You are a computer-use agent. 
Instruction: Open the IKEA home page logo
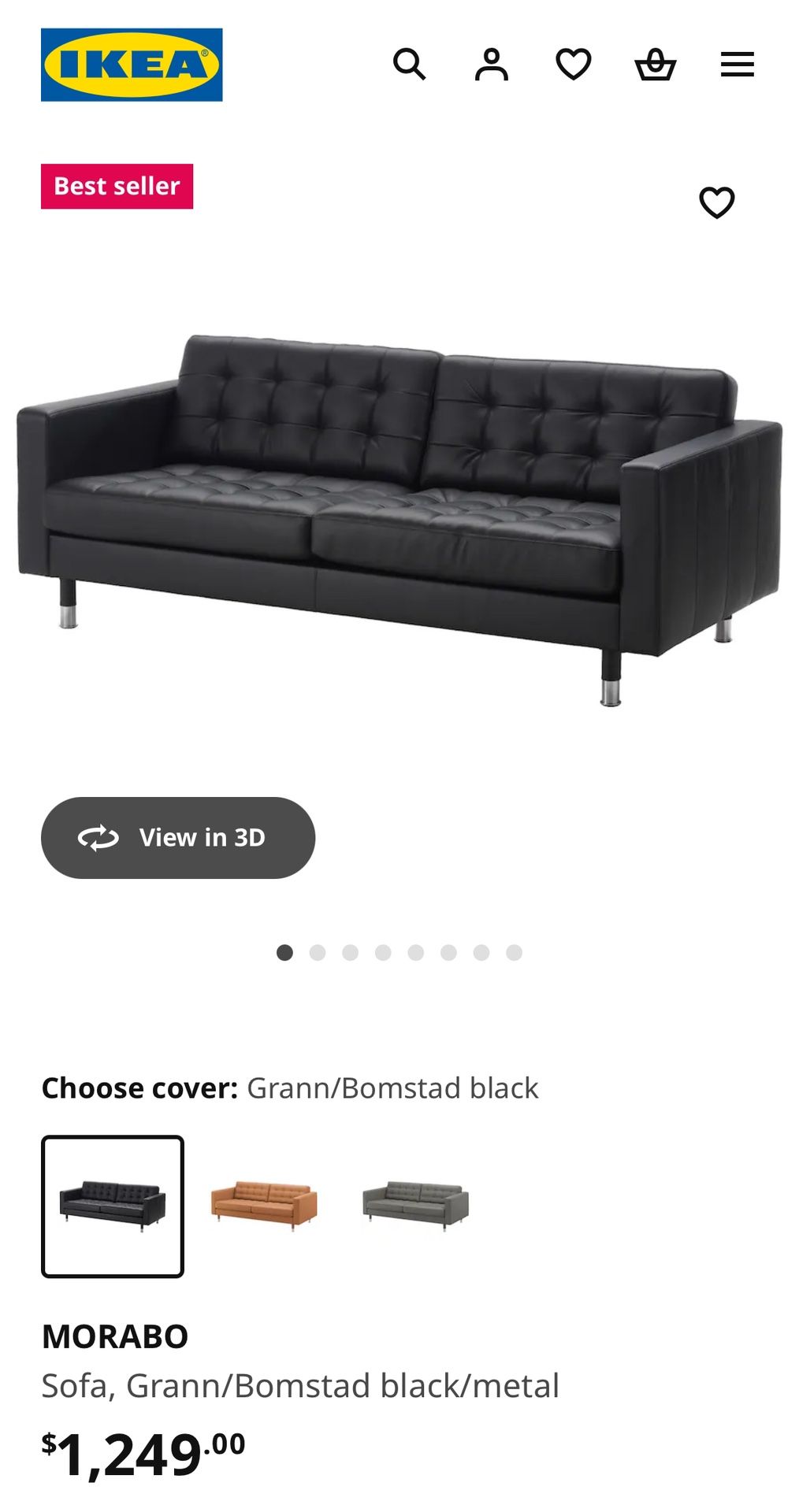132,65
